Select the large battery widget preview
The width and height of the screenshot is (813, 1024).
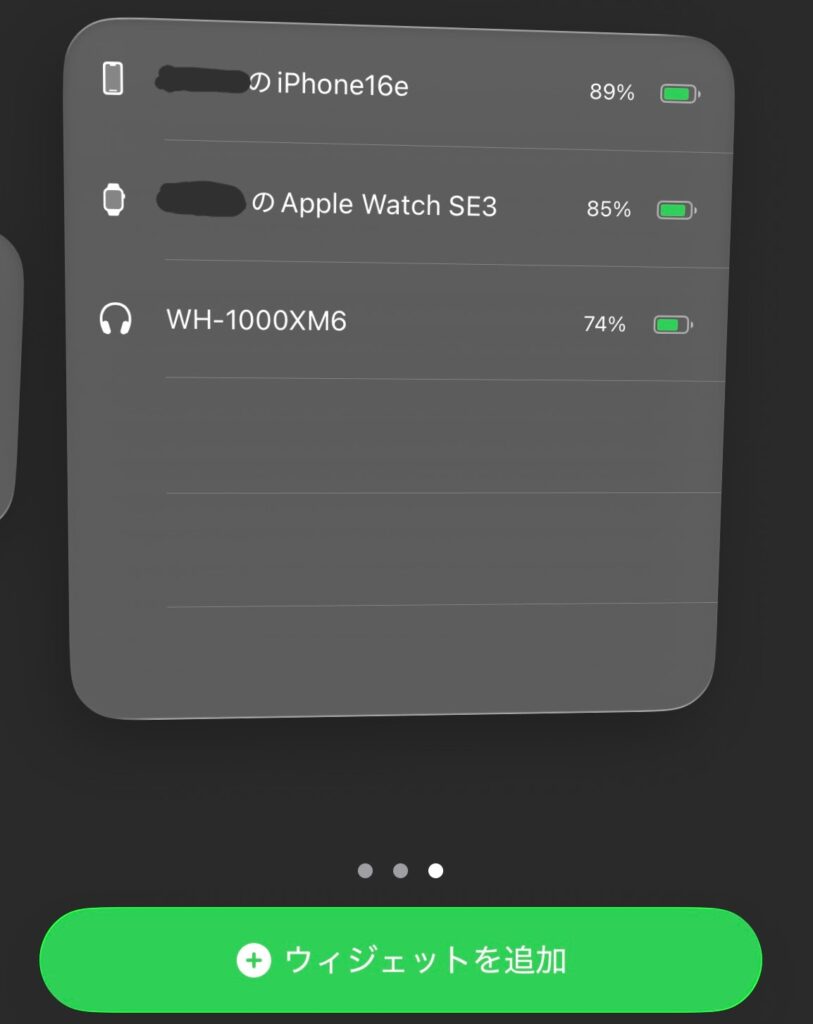(x=400, y=370)
